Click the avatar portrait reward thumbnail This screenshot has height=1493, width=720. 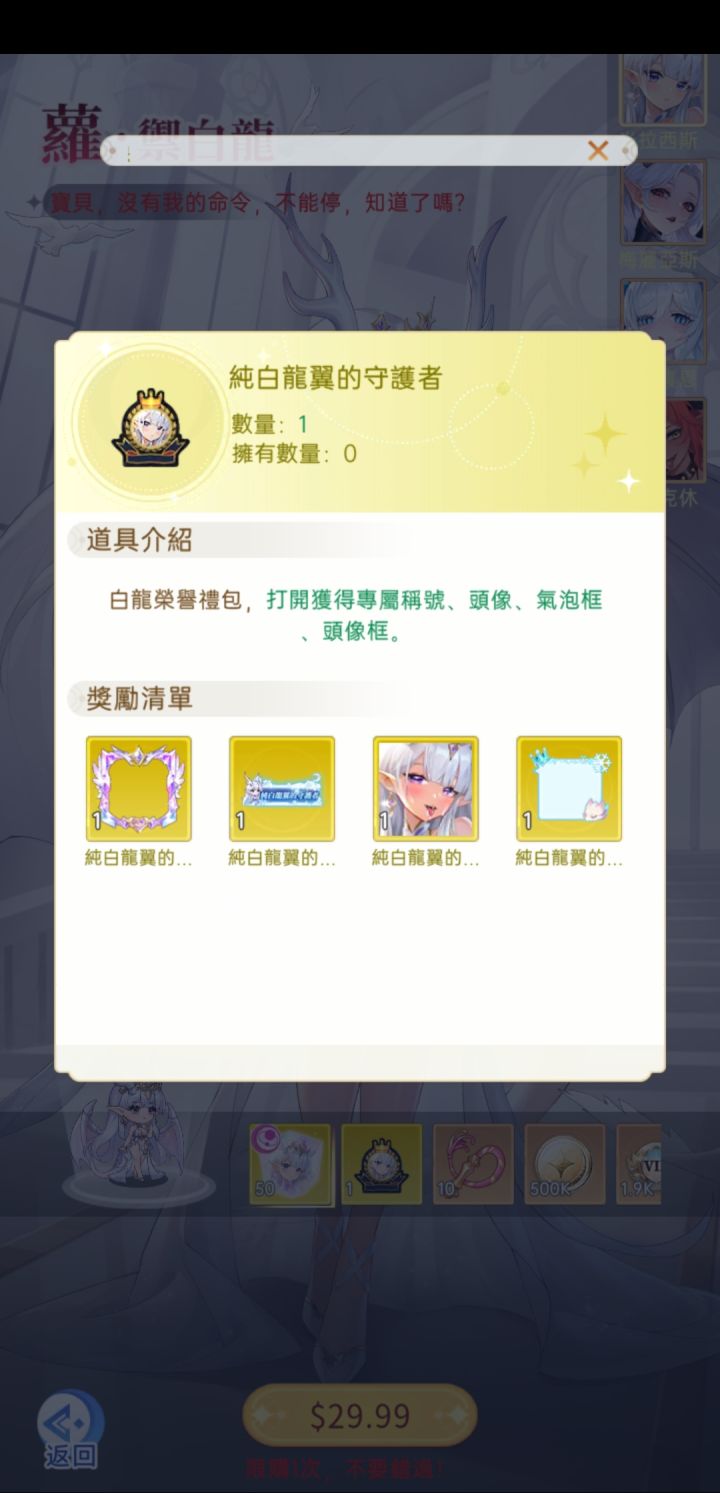425,788
